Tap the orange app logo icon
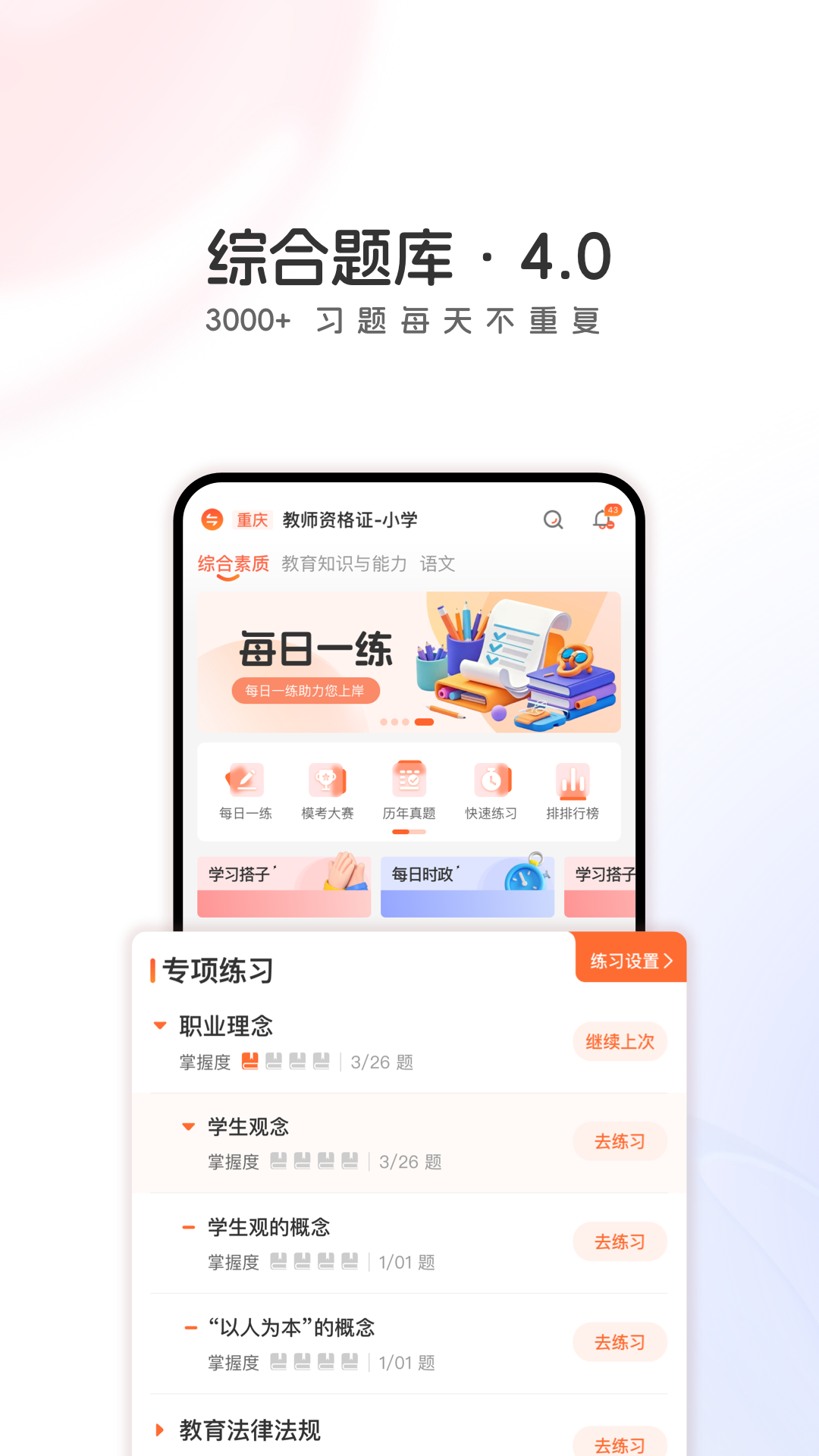The image size is (819, 1456). click(x=211, y=519)
